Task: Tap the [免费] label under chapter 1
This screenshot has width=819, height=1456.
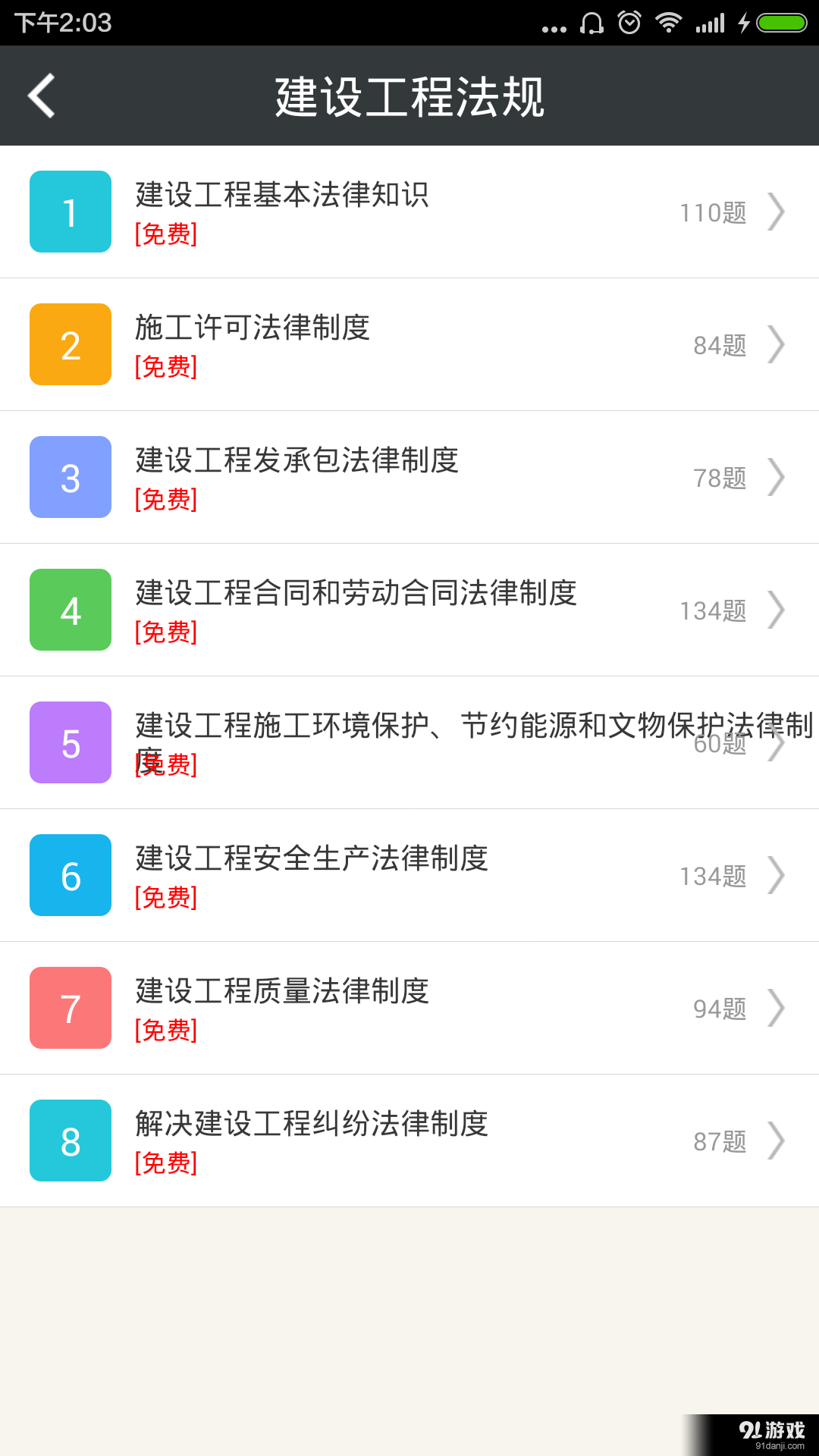Action: tap(166, 235)
